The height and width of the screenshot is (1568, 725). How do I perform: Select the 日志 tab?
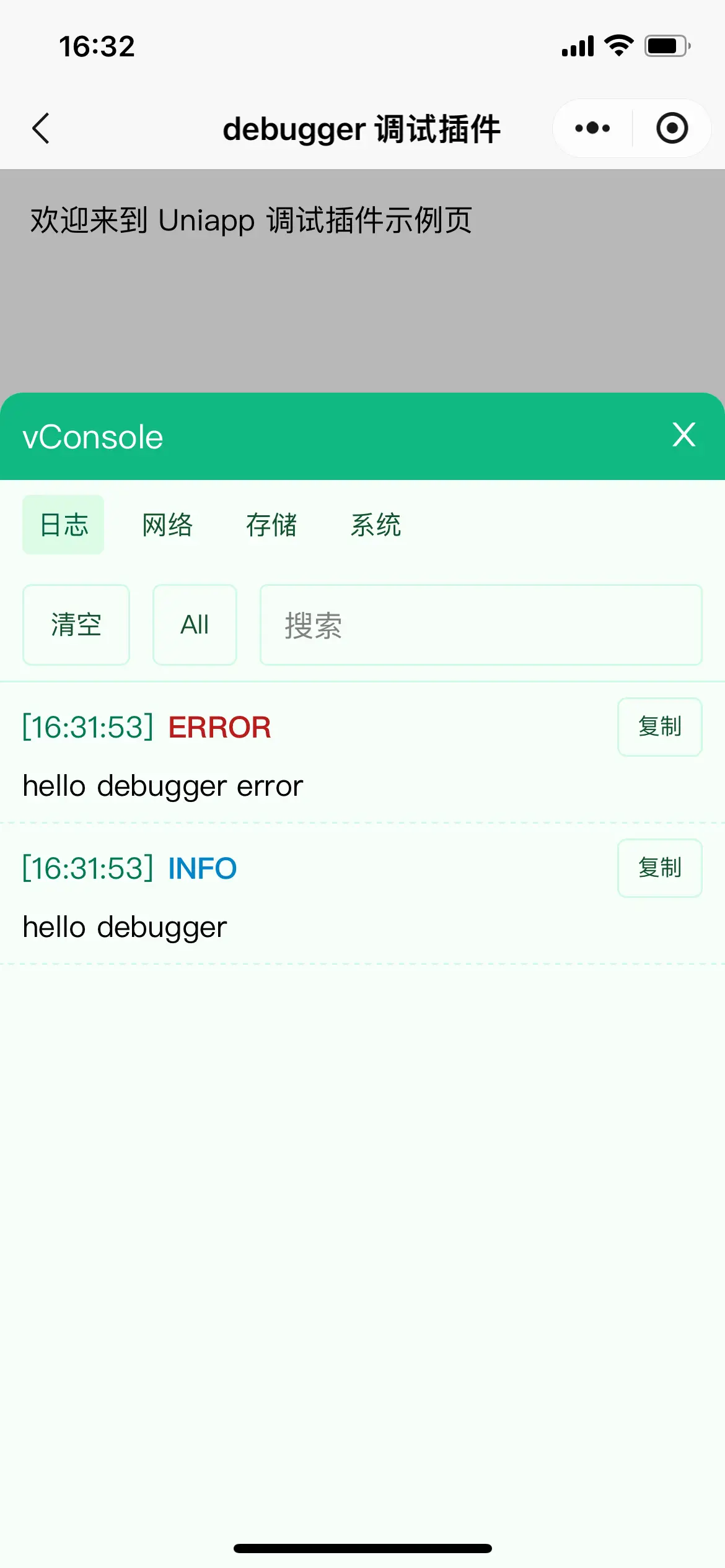click(63, 525)
